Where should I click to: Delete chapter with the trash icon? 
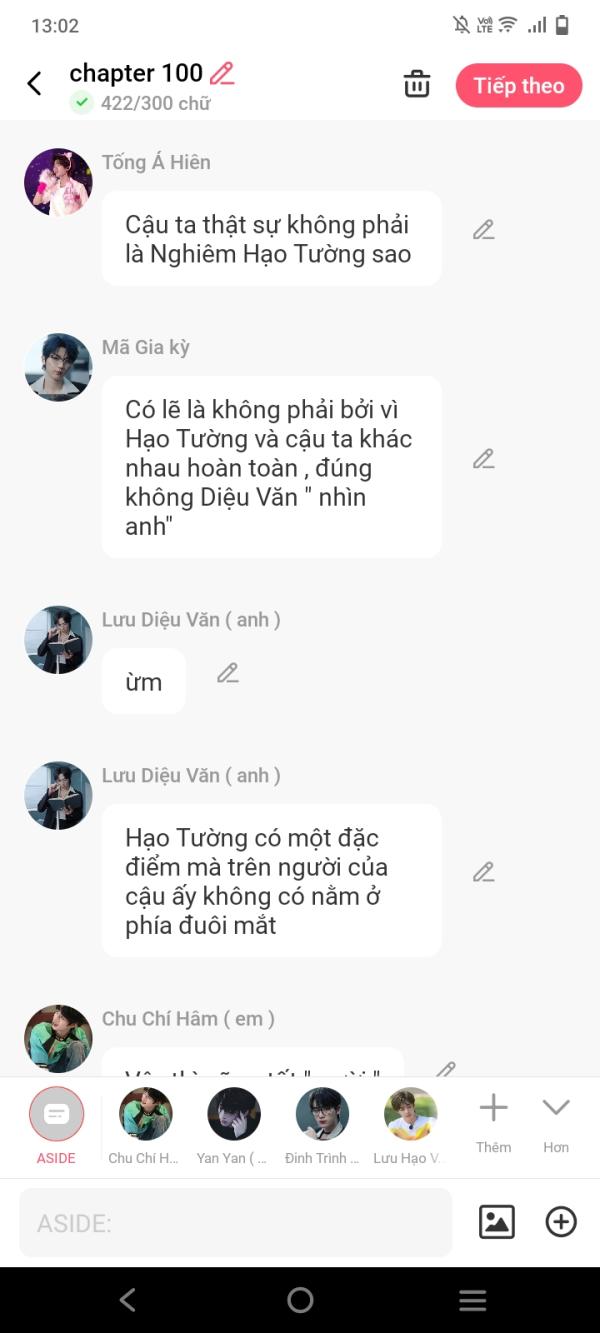pyautogui.click(x=417, y=84)
